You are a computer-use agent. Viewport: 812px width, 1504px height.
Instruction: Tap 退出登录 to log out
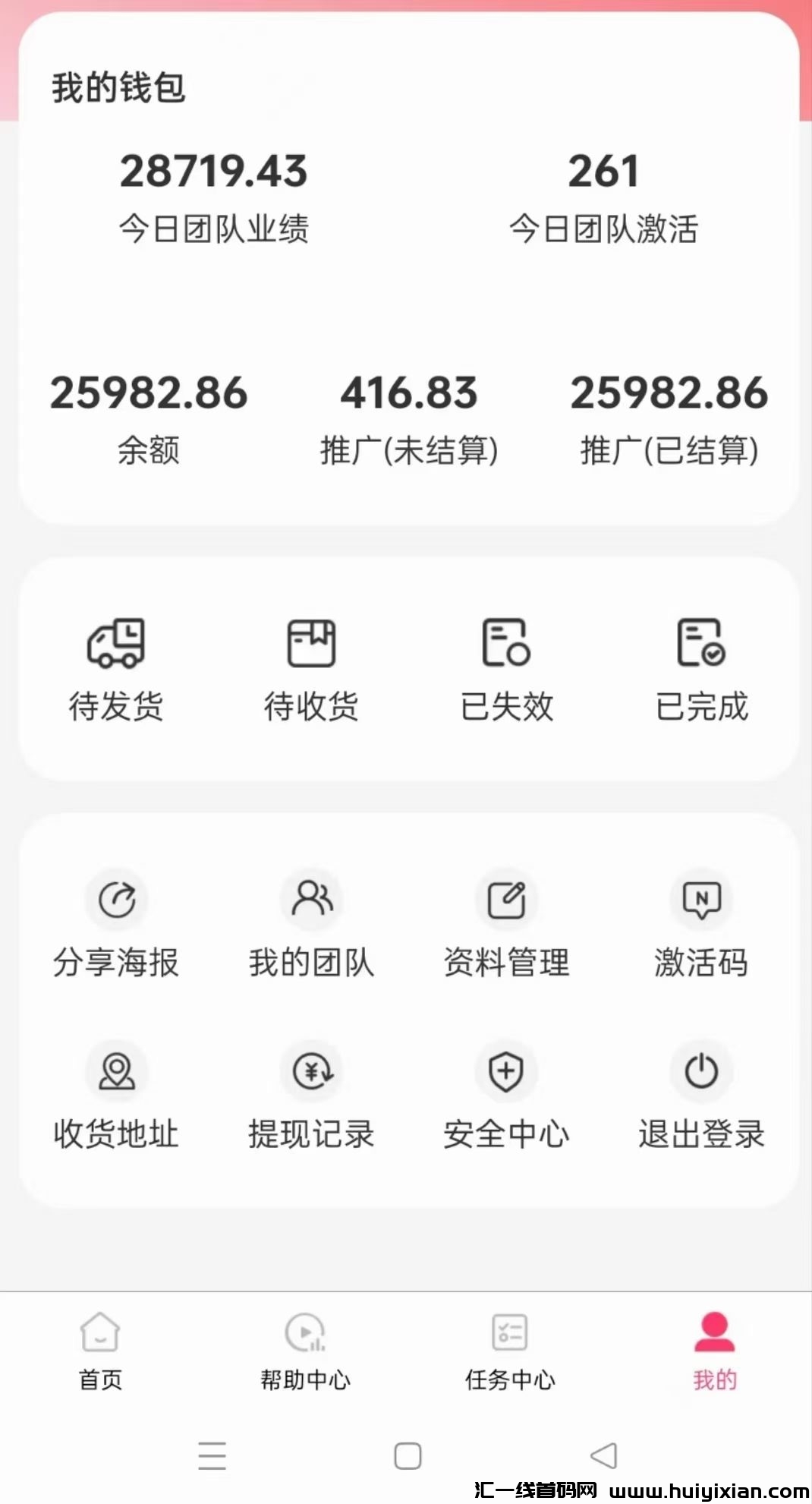tap(701, 1093)
